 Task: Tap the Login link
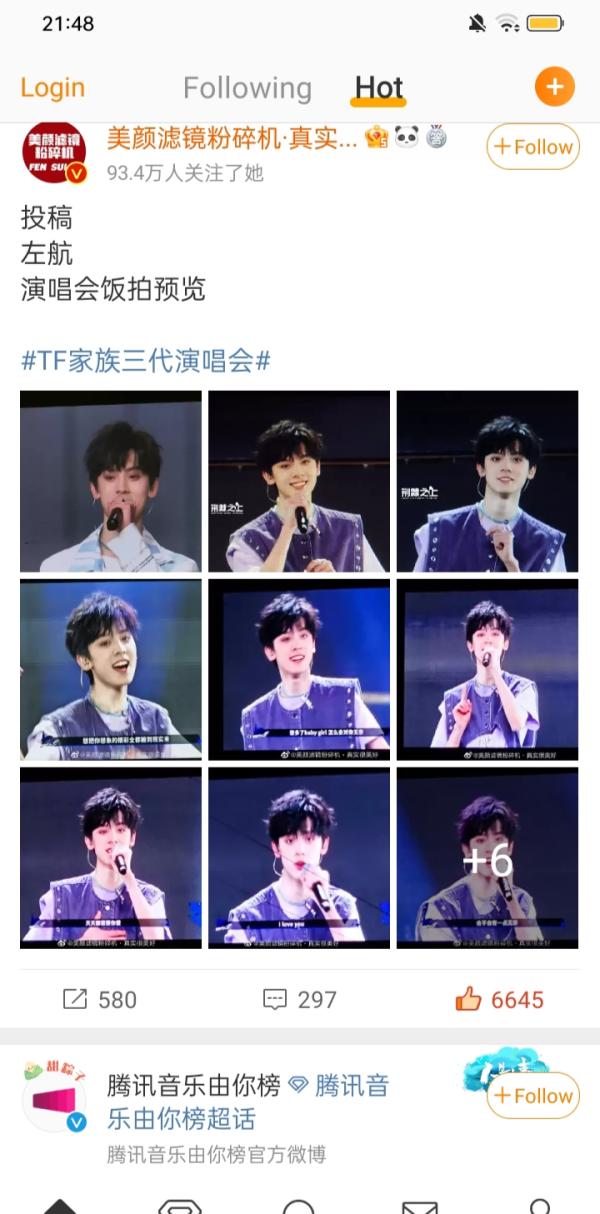(52, 87)
